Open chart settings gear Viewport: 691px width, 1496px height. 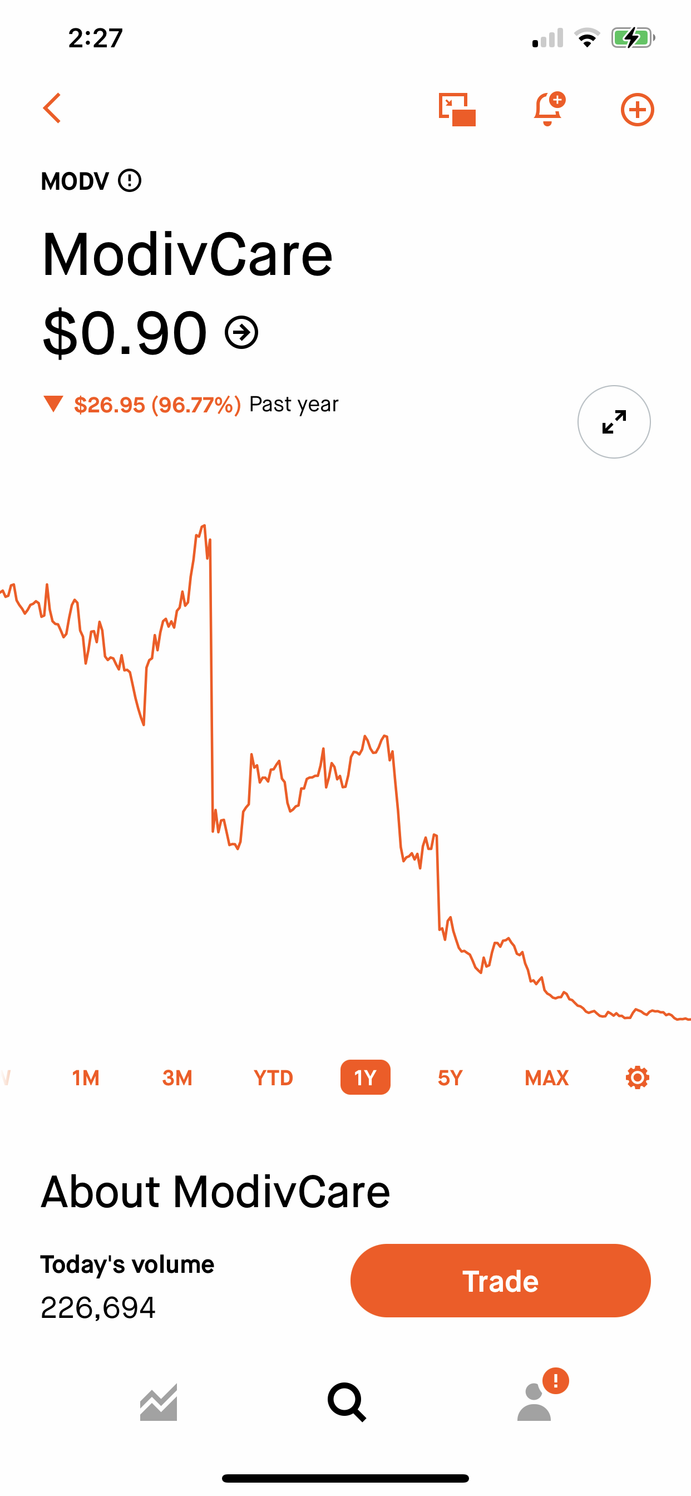coord(637,1078)
